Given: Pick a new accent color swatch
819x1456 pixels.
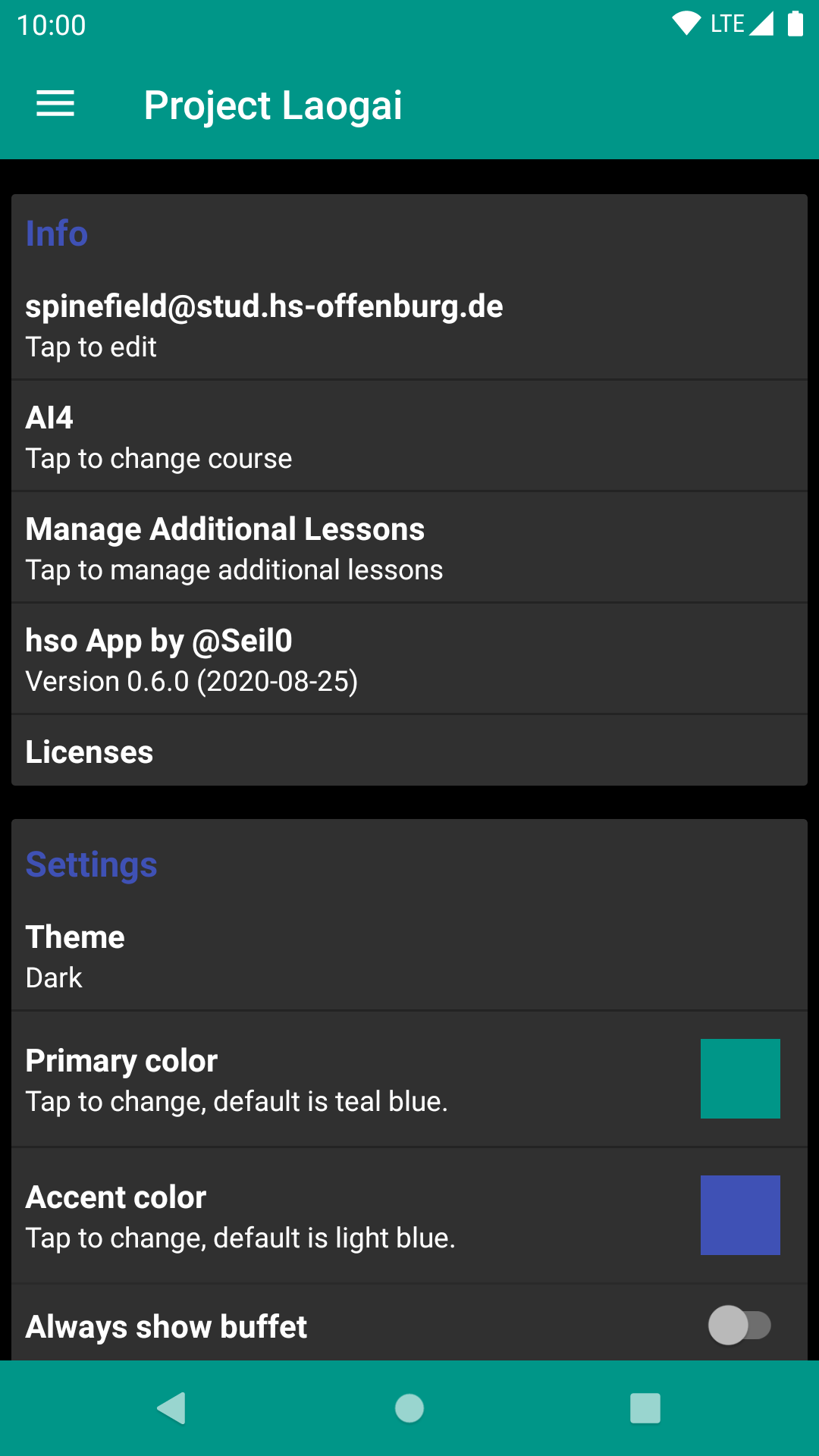Looking at the screenshot, I should pyautogui.click(x=739, y=1215).
